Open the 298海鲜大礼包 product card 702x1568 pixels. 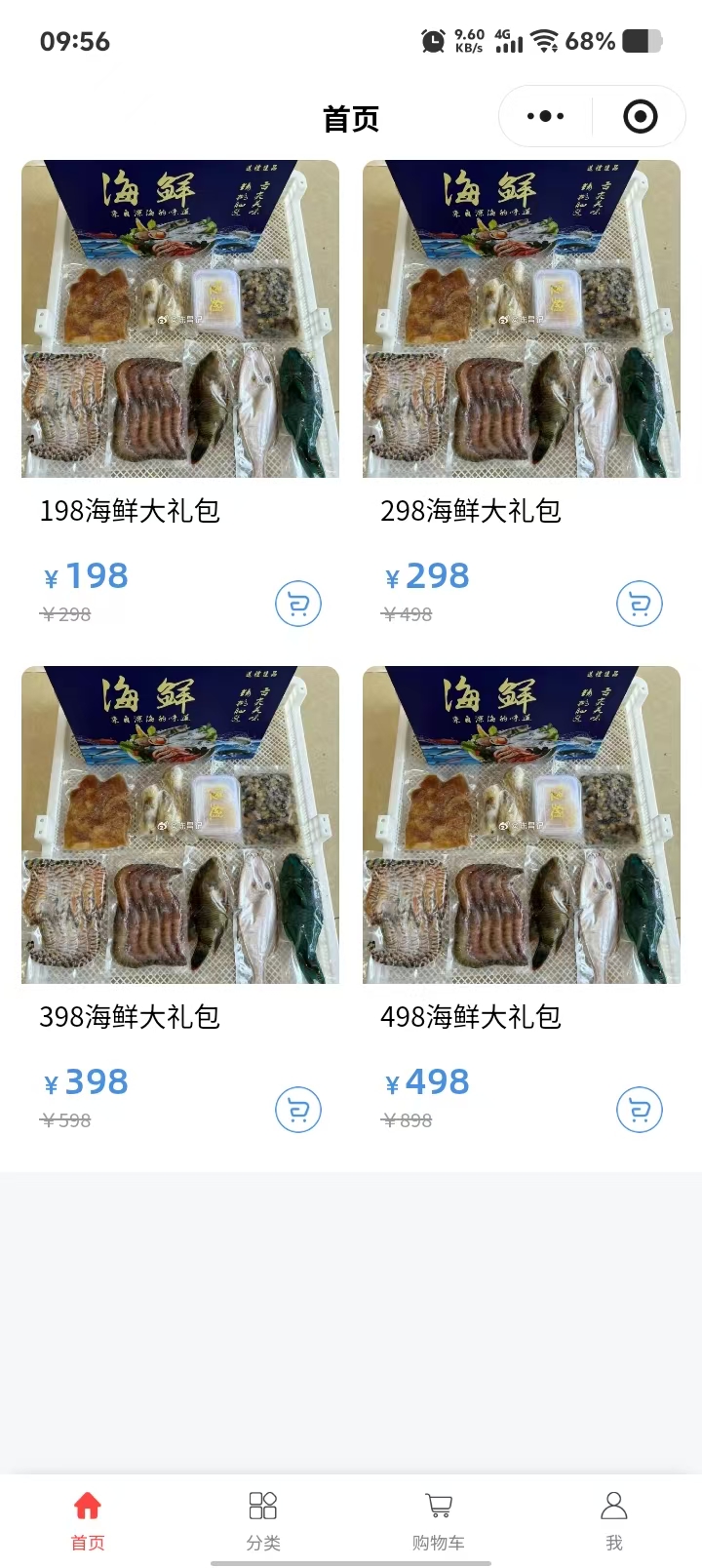point(522,320)
